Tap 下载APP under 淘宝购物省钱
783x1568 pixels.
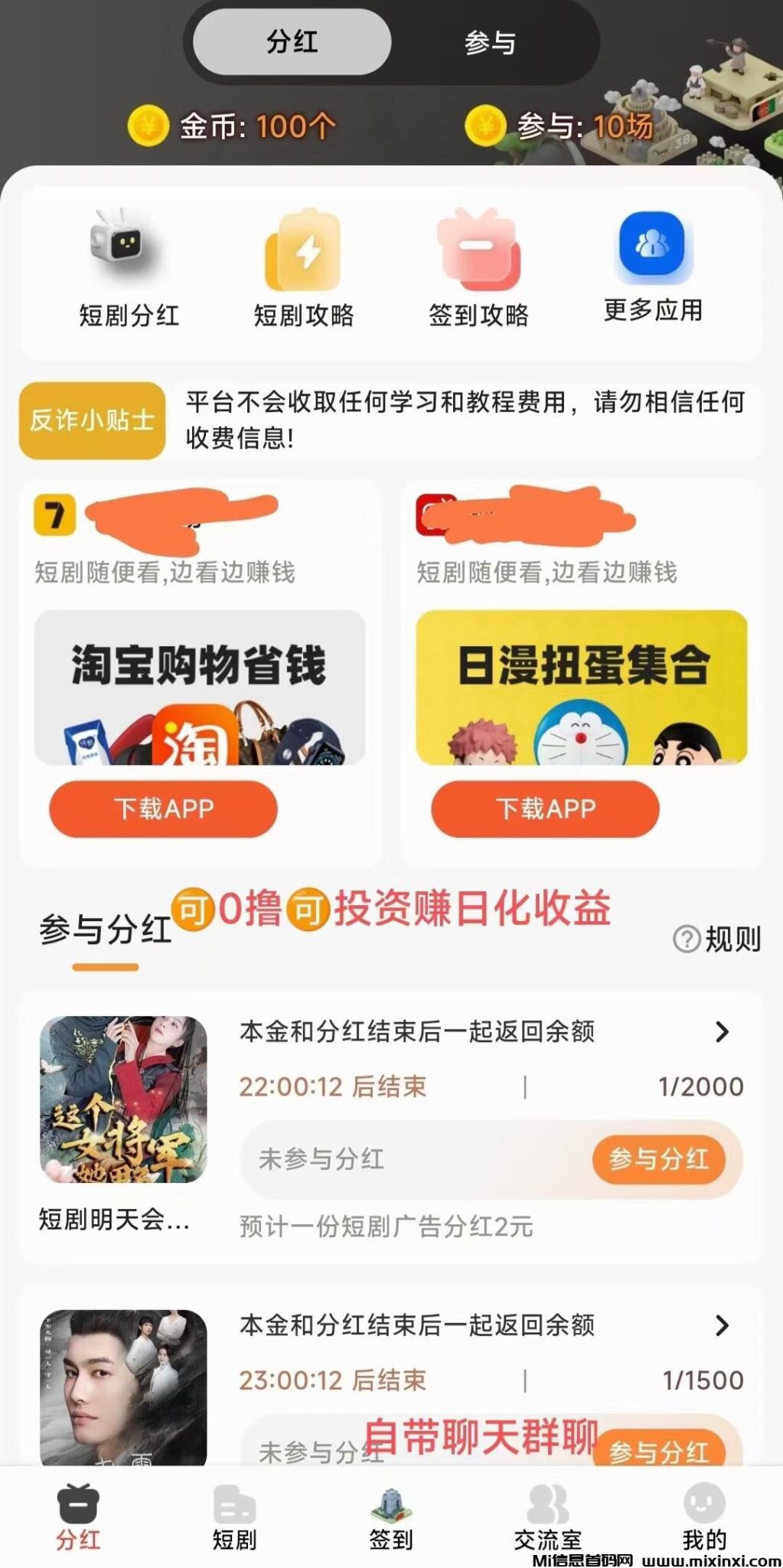[x=163, y=808]
